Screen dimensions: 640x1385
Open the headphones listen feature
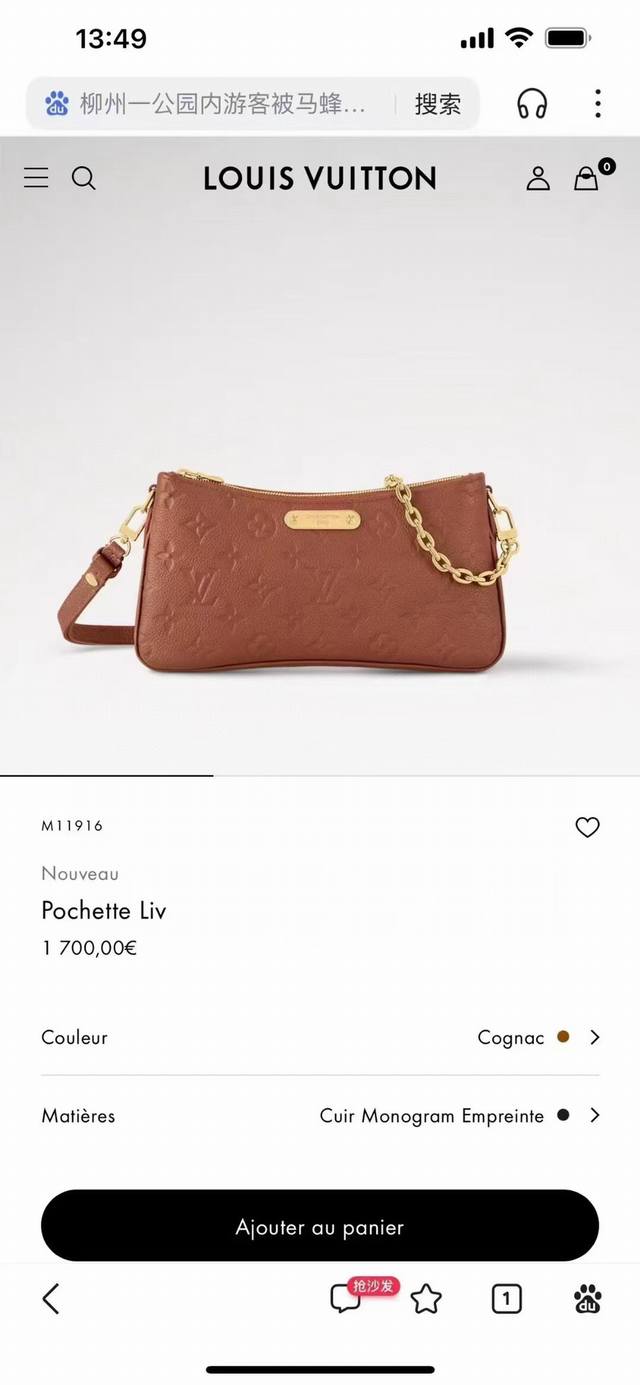[x=532, y=103]
